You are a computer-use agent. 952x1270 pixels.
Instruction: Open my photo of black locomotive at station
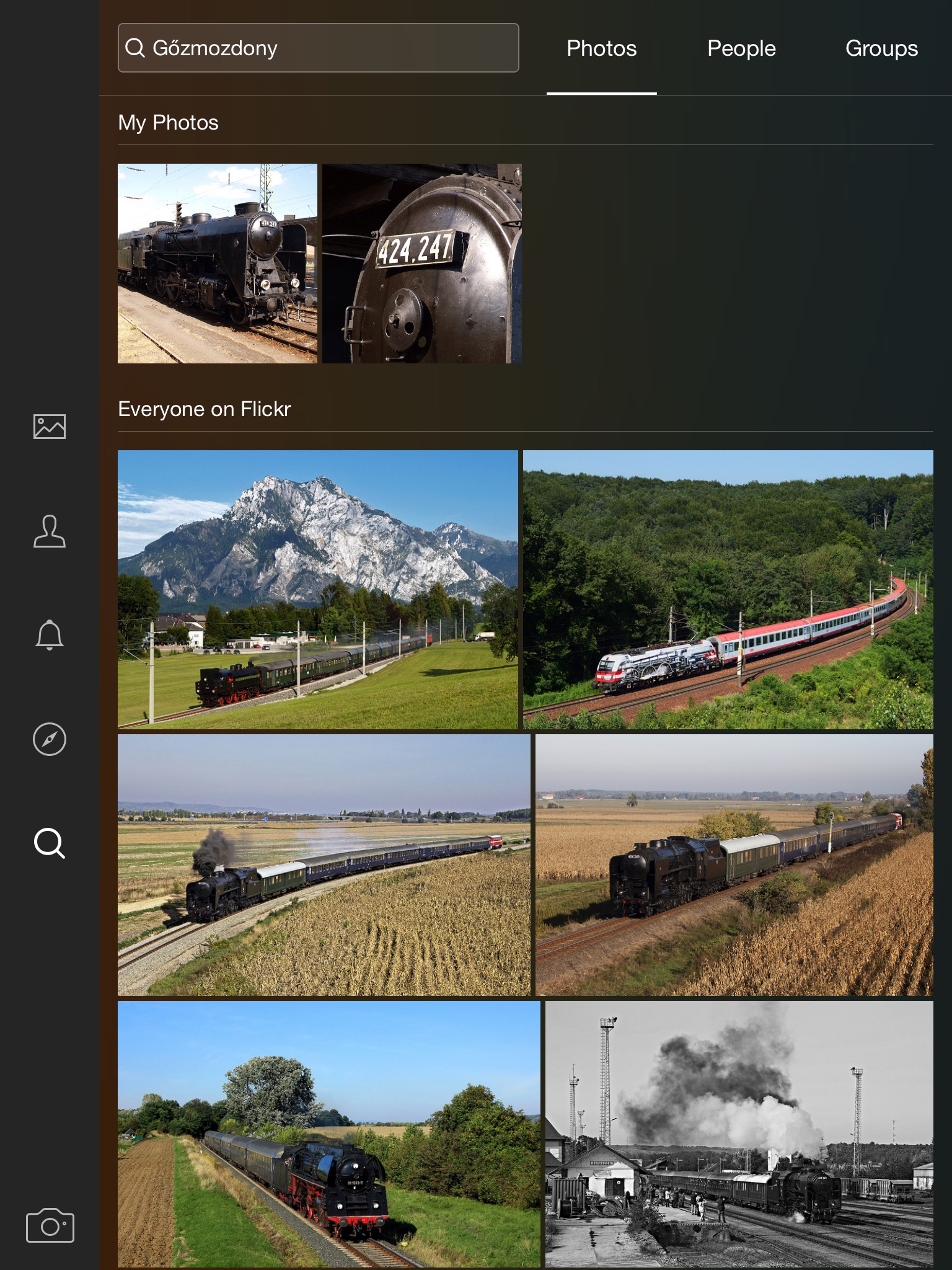pos(217,264)
